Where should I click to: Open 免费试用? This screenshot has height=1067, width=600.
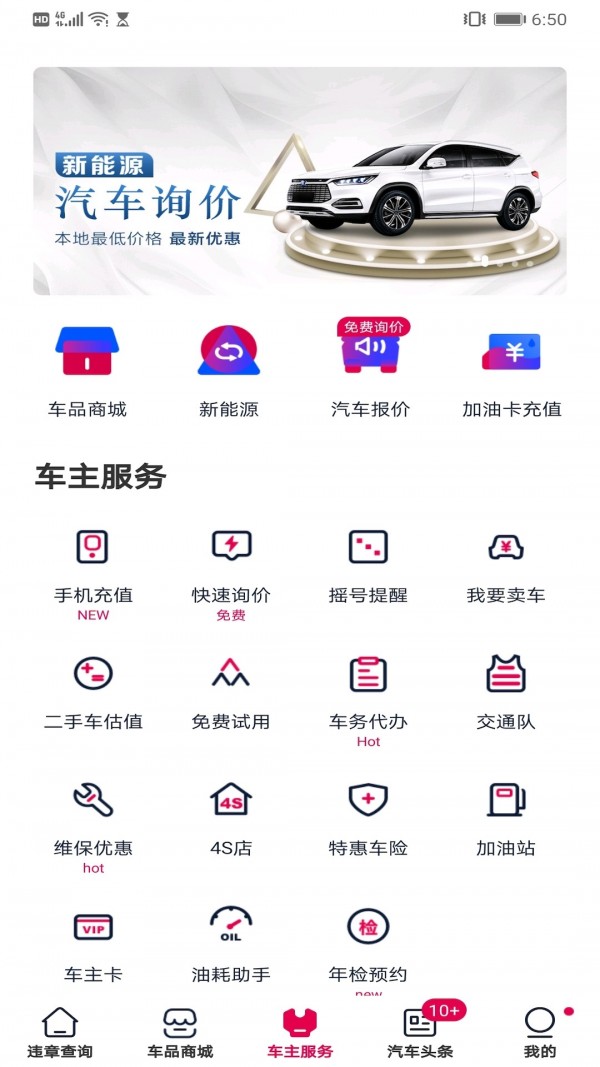(231, 692)
